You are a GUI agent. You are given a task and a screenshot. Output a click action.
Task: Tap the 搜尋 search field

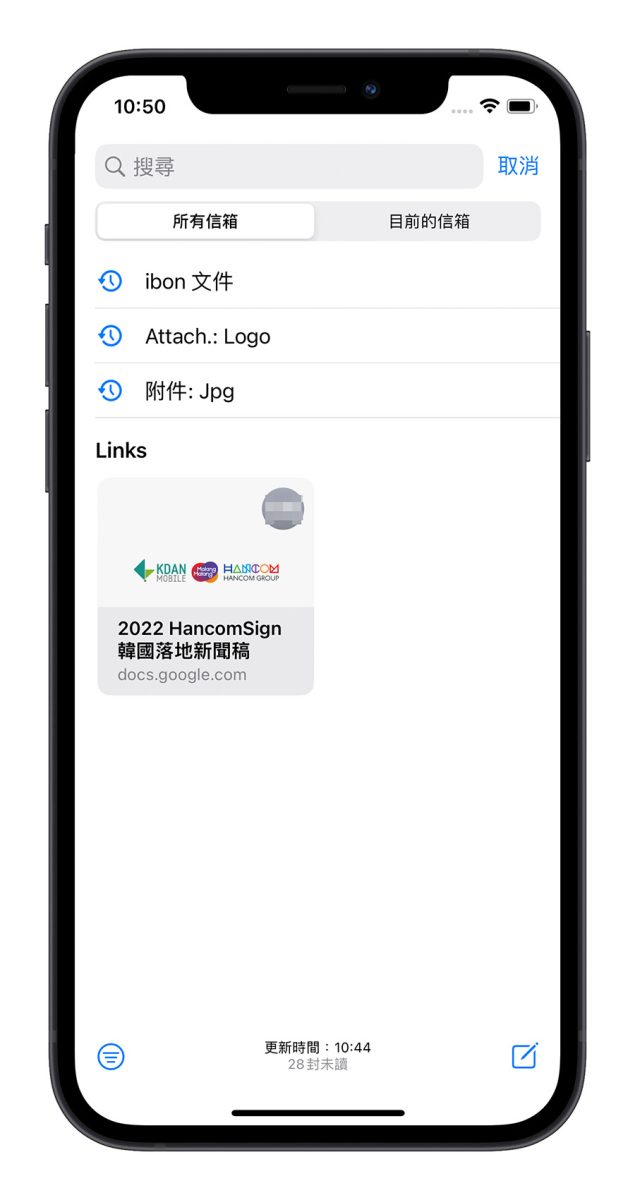point(290,166)
